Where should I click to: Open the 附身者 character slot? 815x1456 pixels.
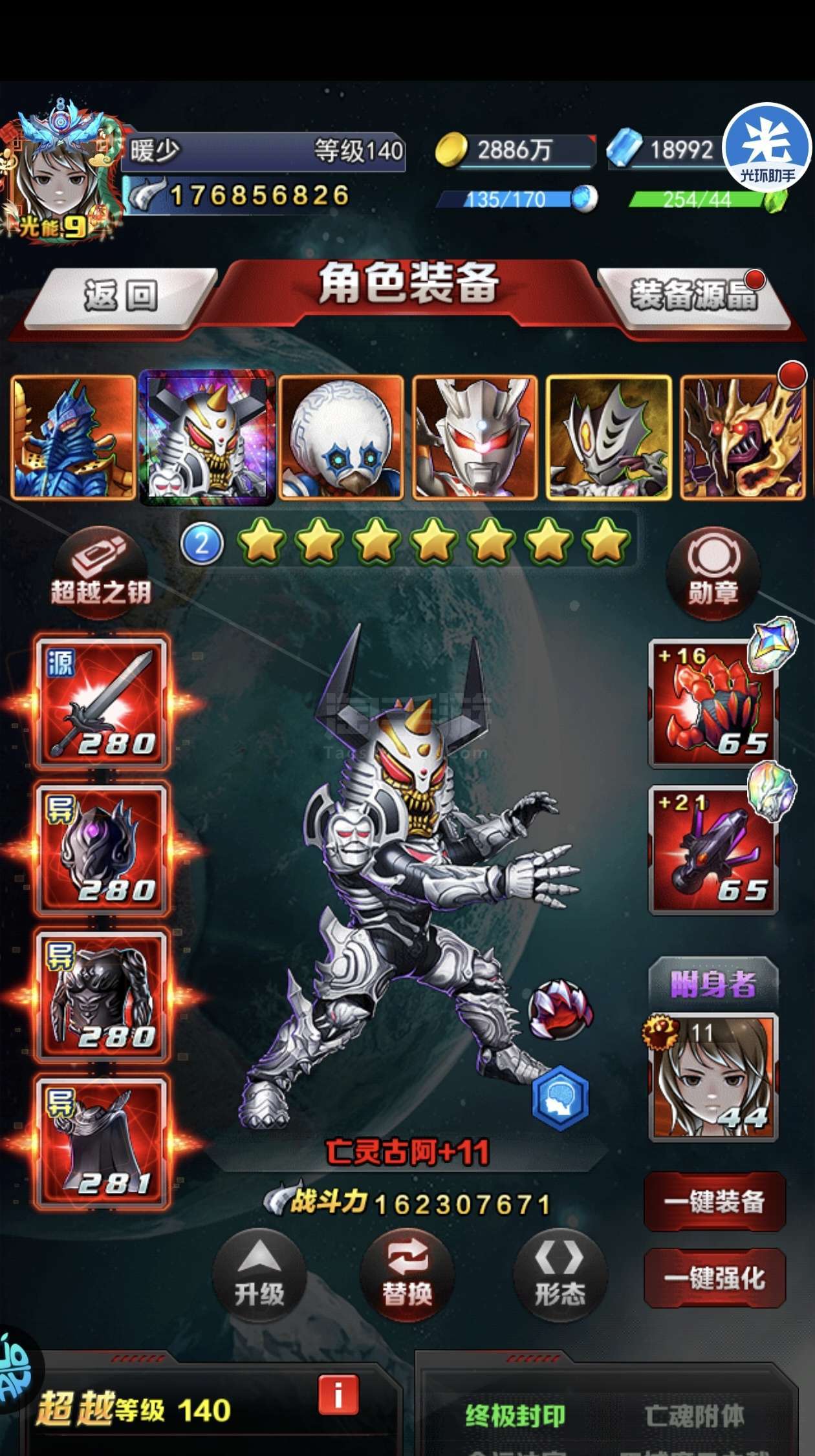pyautogui.click(x=713, y=1076)
